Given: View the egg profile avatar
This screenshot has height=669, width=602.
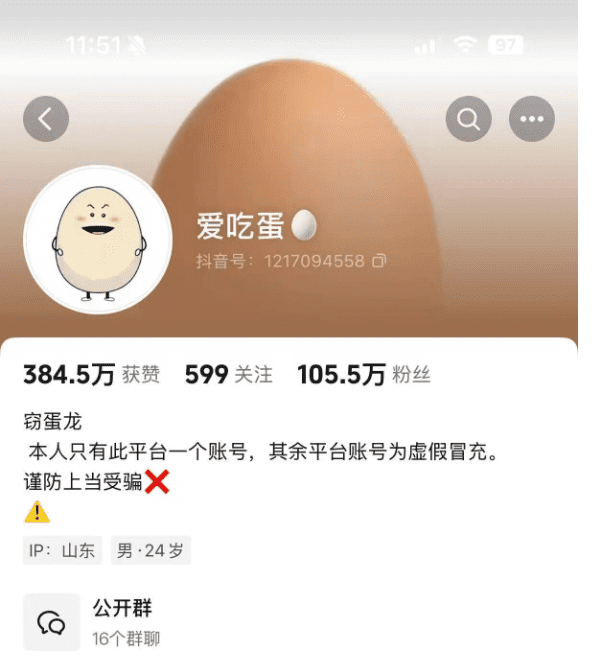Looking at the screenshot, I should (x=98, y=240).
